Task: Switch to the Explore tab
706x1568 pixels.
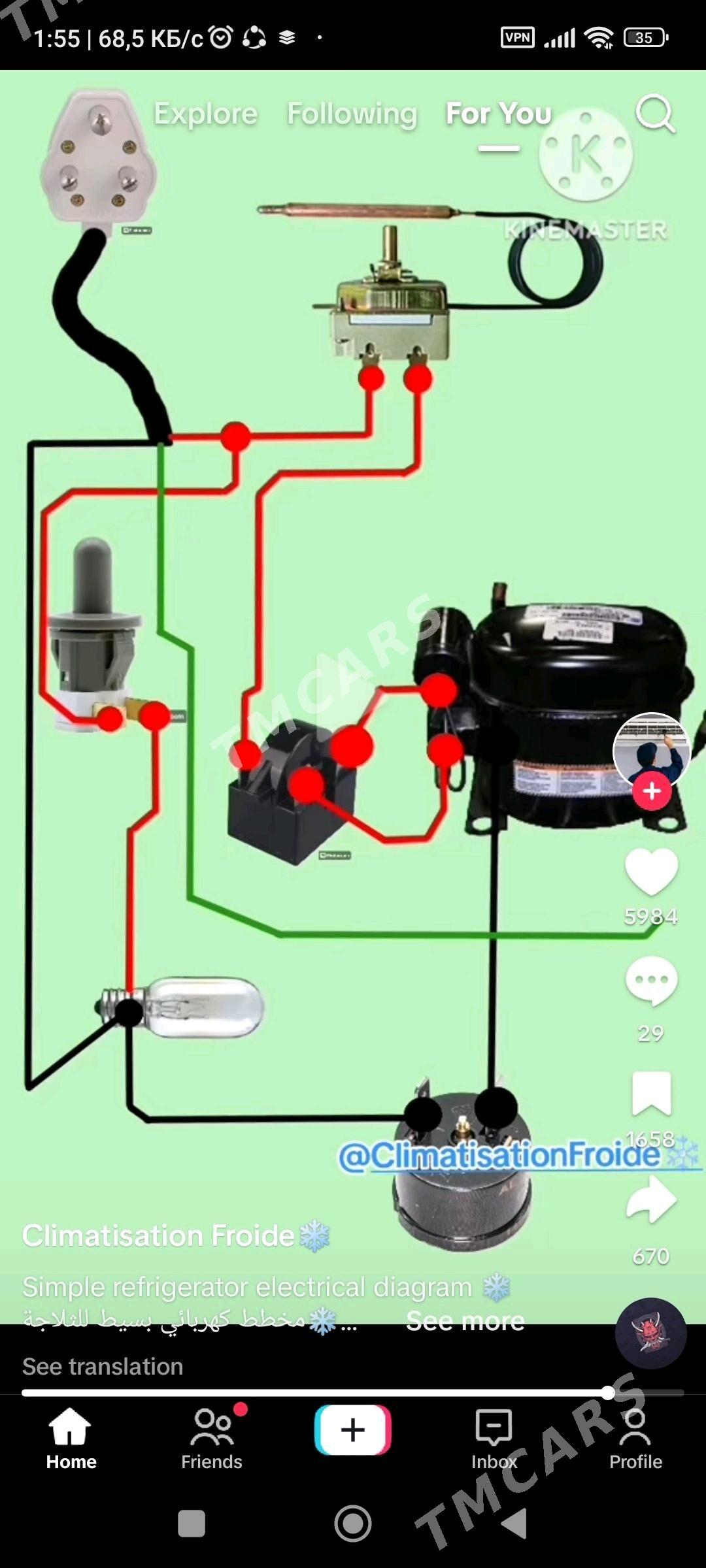Action: point(206,114)
